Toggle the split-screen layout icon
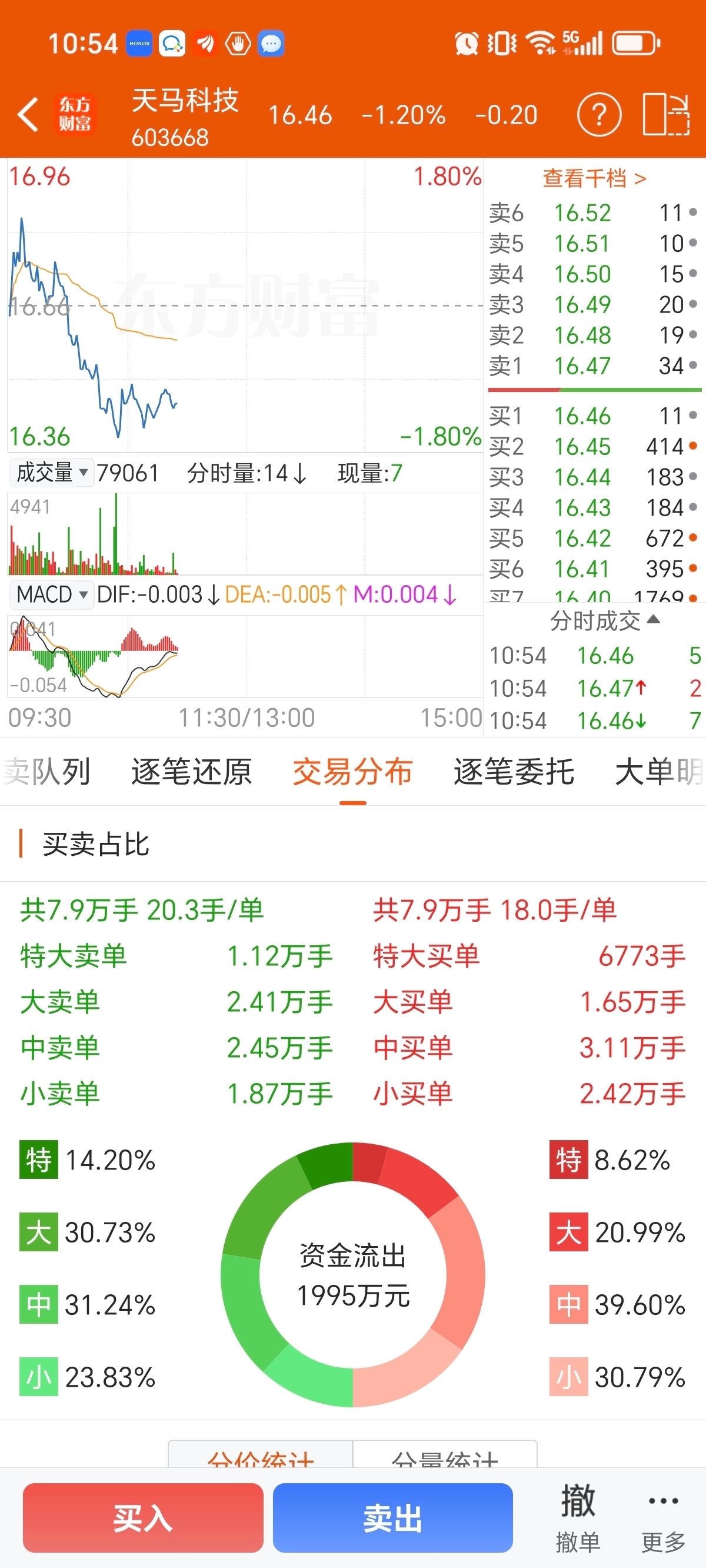This screenshot has width=706, height=1568. click(x=665, y=114)
